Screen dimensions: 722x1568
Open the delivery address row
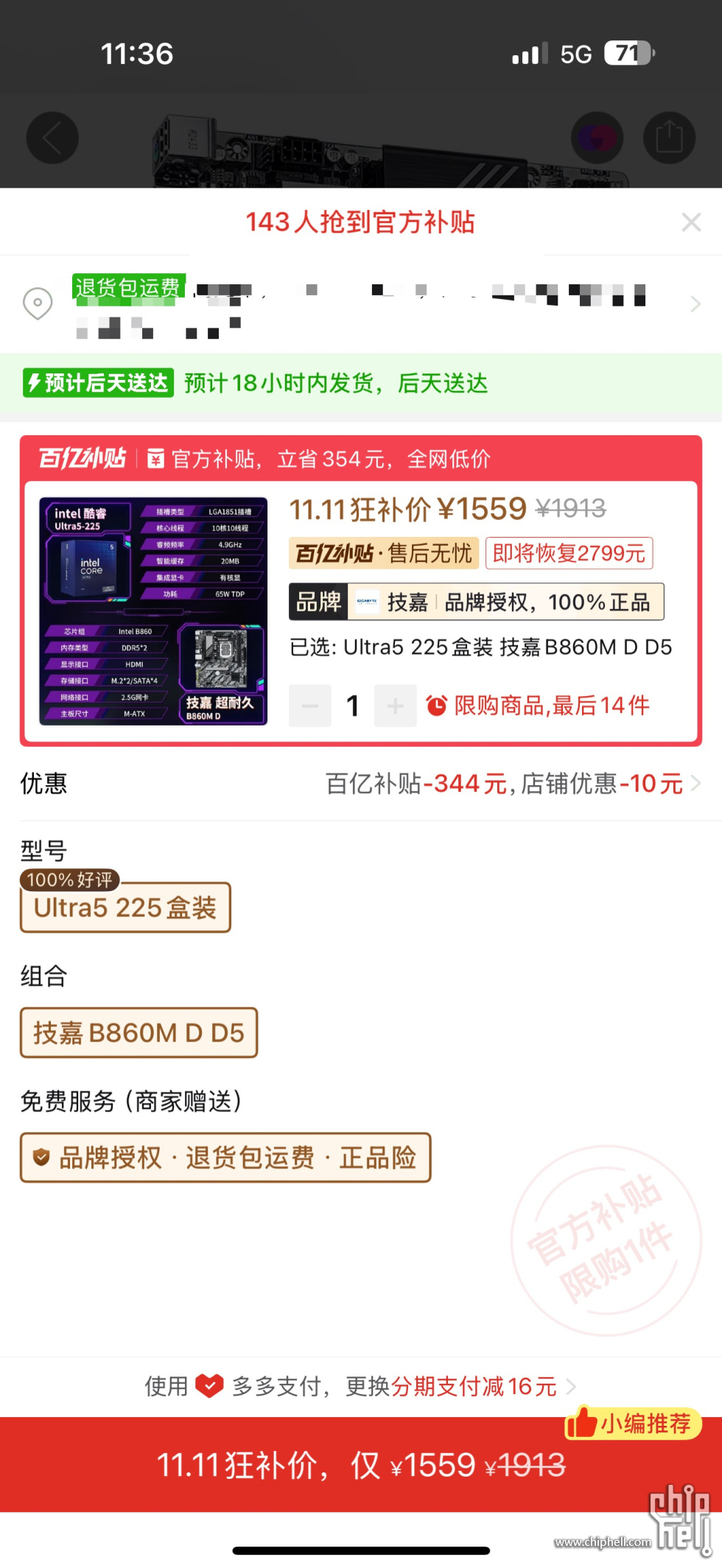[361, 303]
